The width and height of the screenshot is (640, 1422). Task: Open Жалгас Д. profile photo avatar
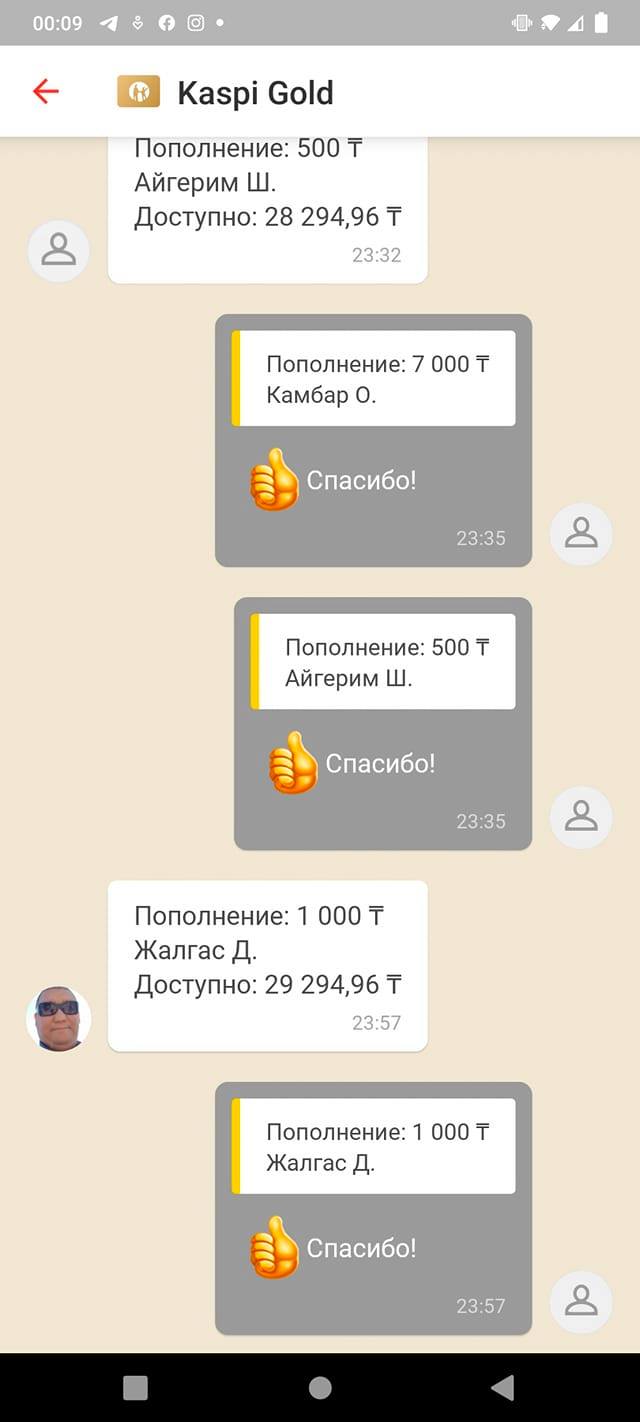[58, 1018]
